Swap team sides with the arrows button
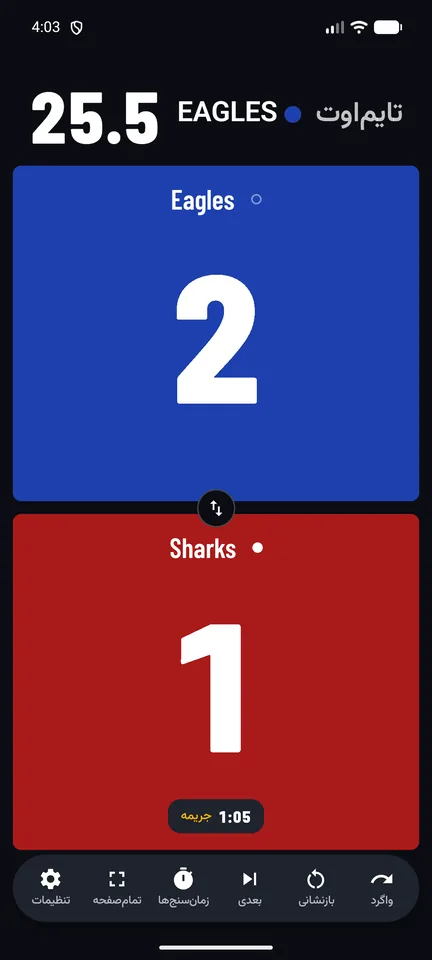 [216, 508]
